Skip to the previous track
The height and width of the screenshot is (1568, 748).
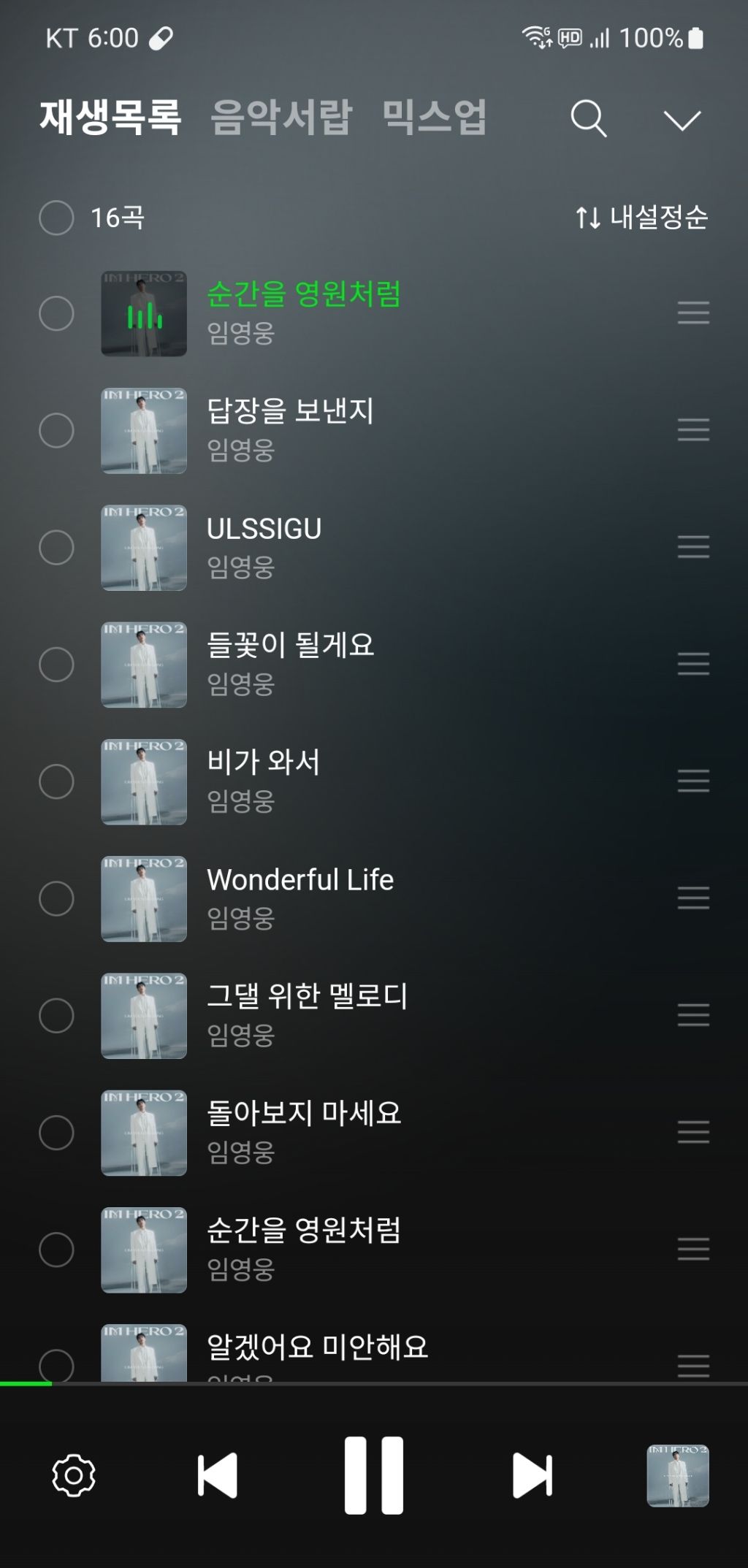point(218,1475)
